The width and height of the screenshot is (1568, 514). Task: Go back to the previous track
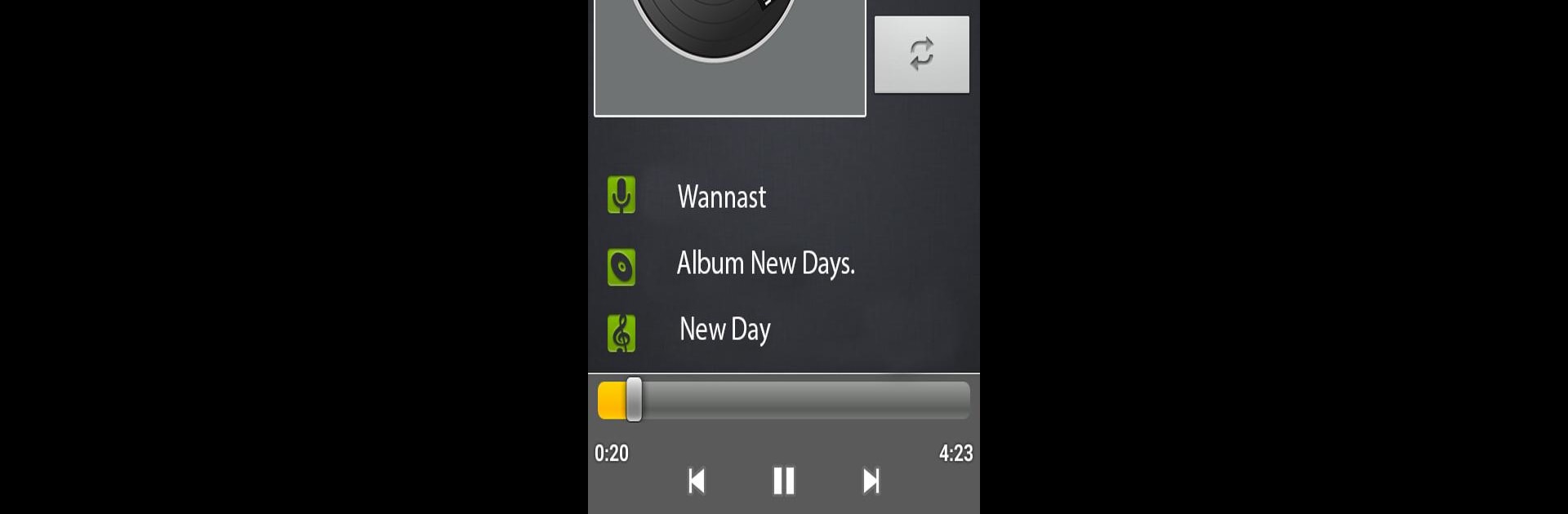click(x=697, y=481)
